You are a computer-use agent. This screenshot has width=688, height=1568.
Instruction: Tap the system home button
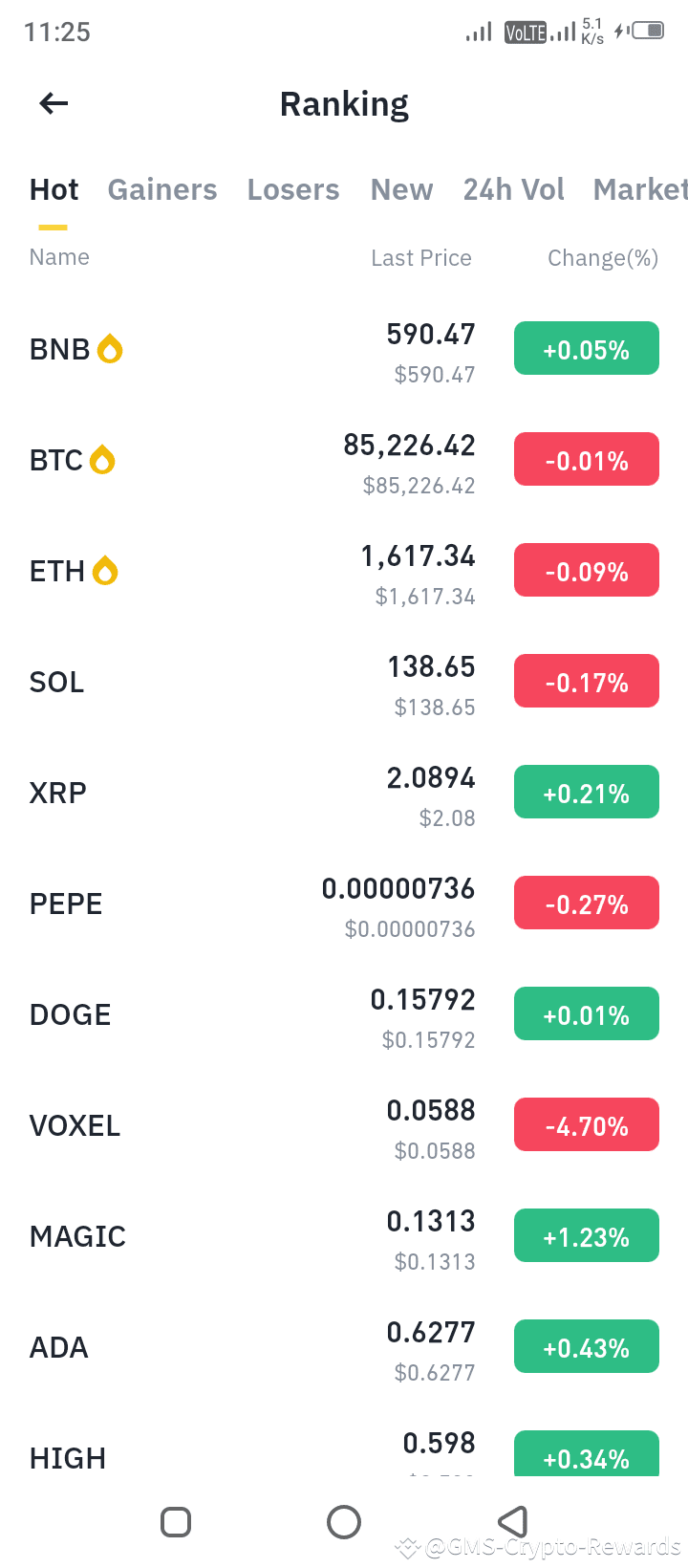coord(344,1521)
